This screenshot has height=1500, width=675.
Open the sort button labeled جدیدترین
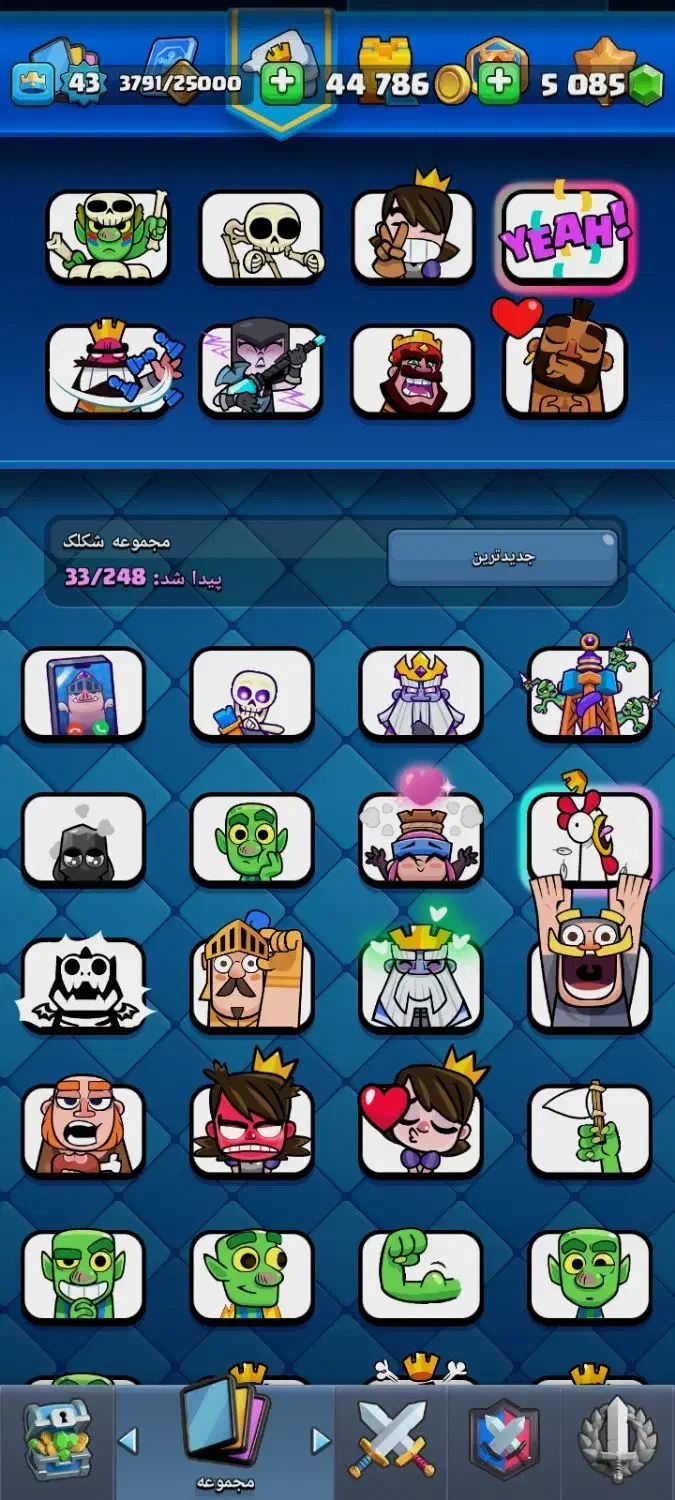click(503, 557)
